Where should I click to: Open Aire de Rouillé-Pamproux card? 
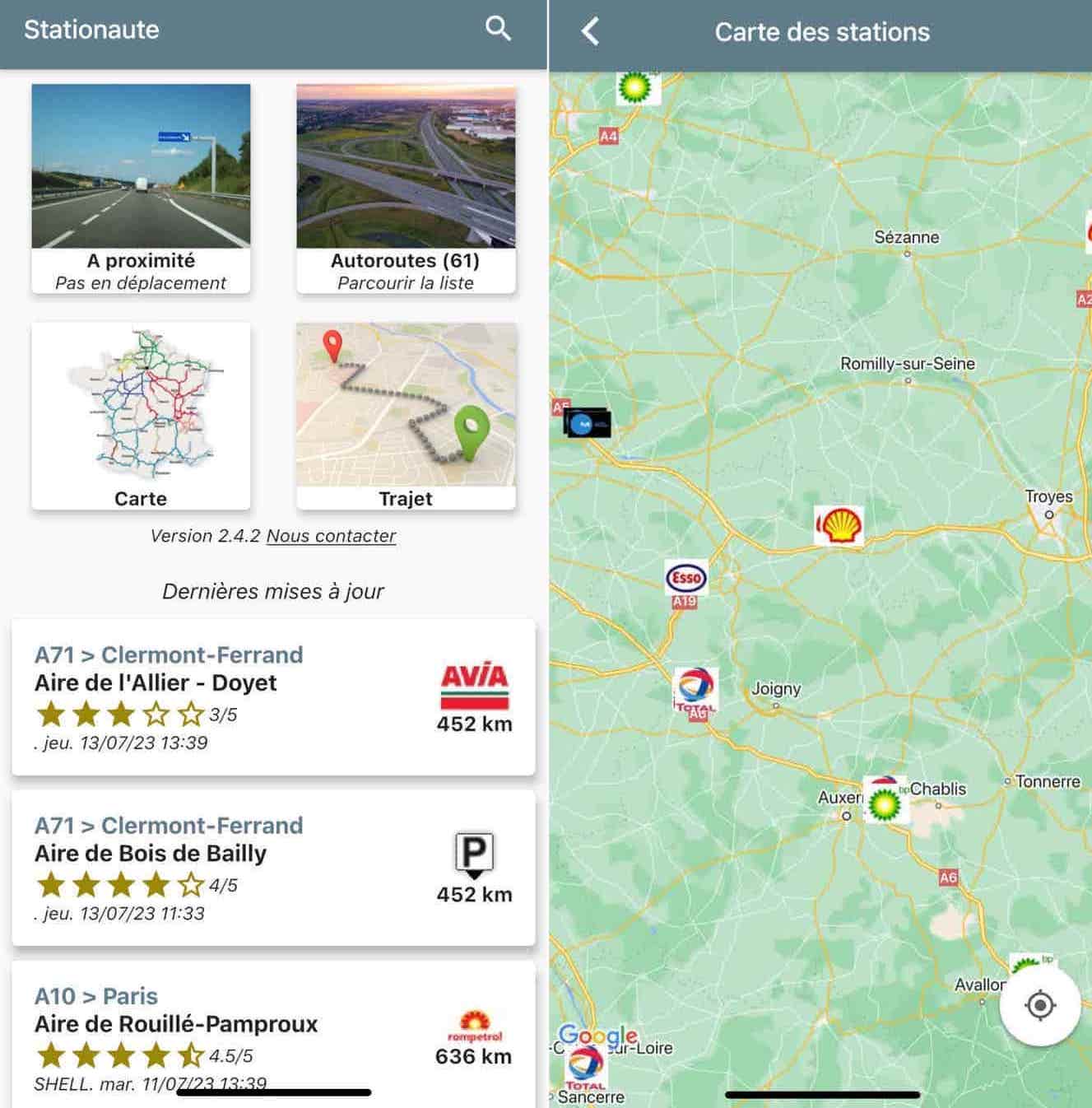[273, 1037]
